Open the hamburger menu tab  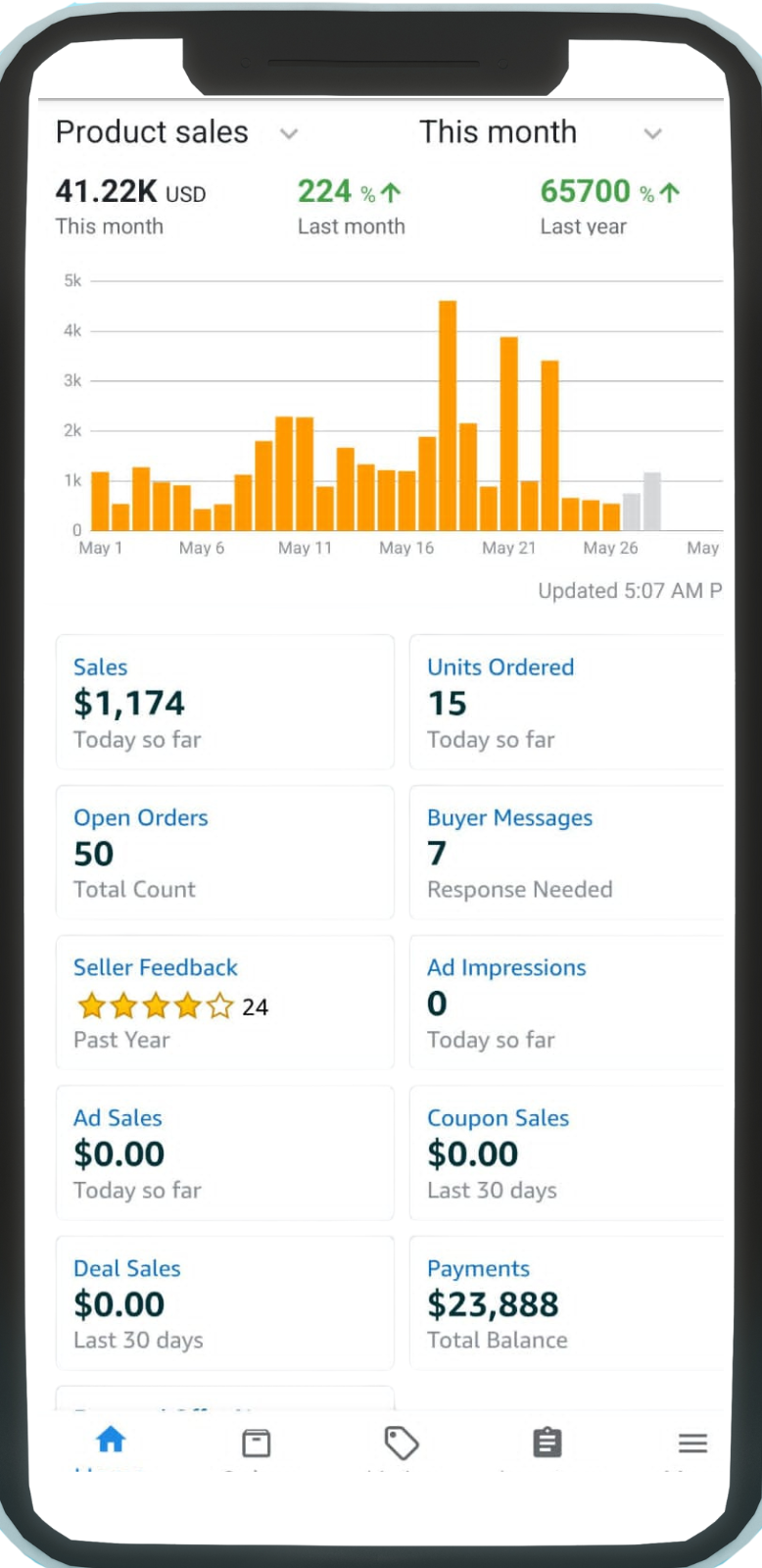(x=692, y=1443)
